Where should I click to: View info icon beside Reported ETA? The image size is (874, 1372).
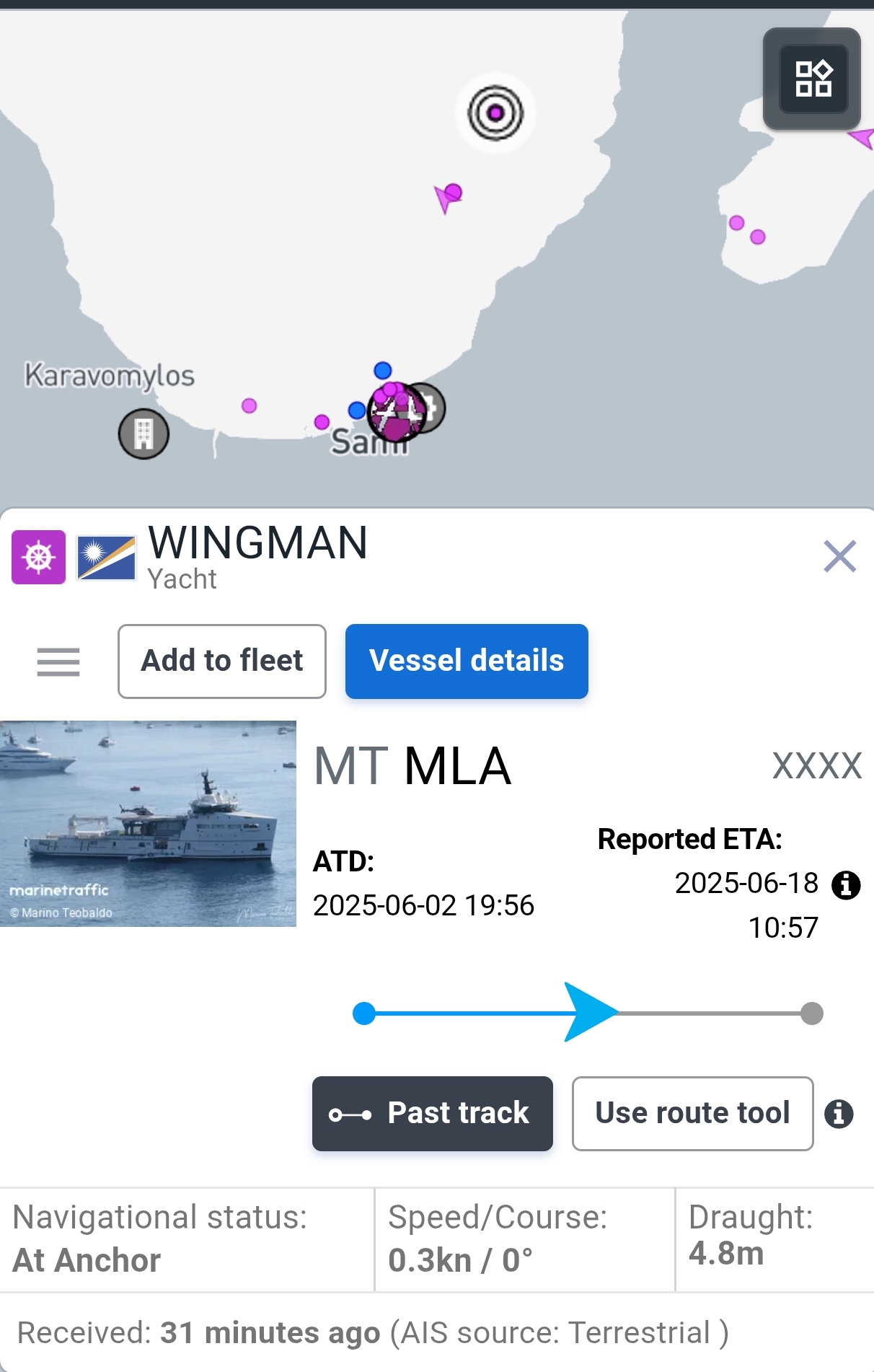(x=846, y=884)
